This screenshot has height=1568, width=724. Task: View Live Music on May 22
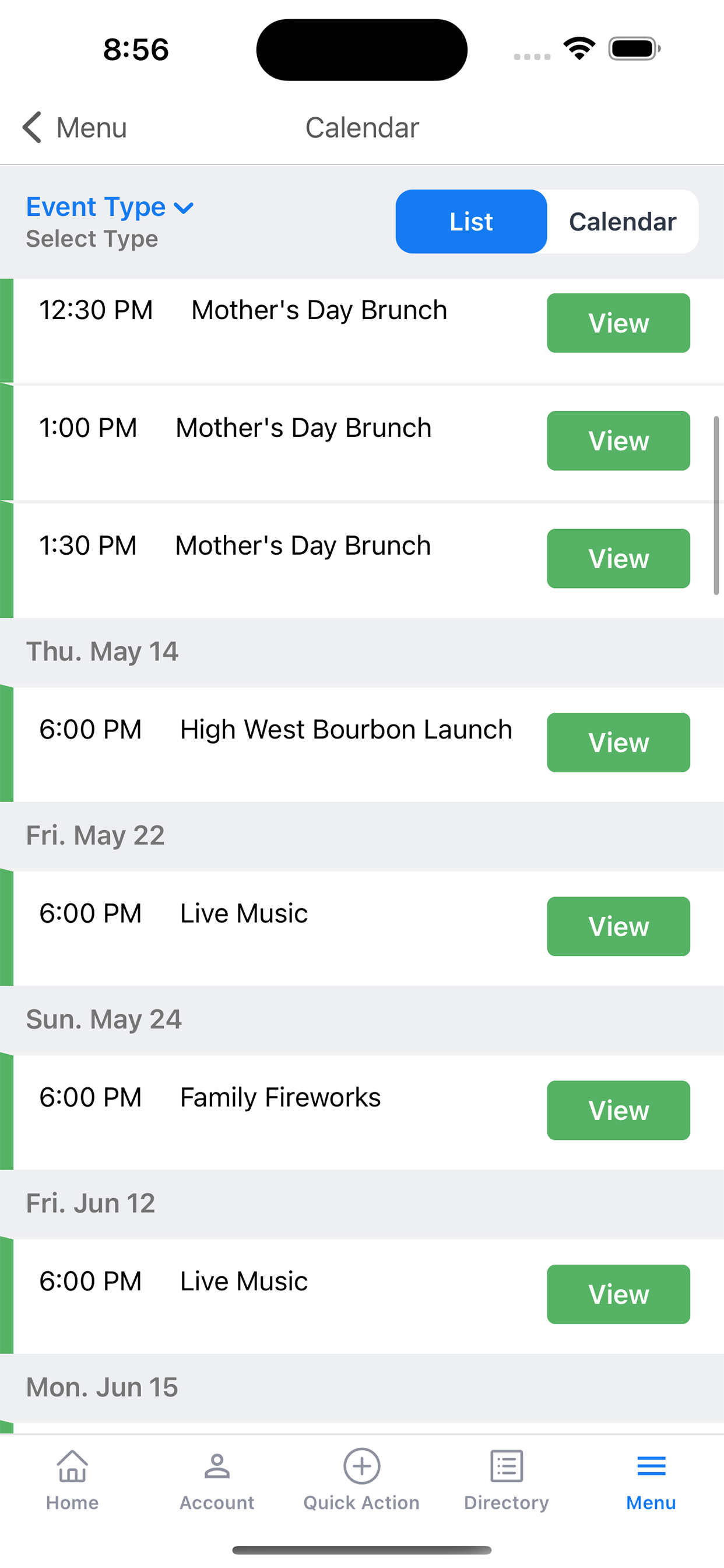click(618, 926)
